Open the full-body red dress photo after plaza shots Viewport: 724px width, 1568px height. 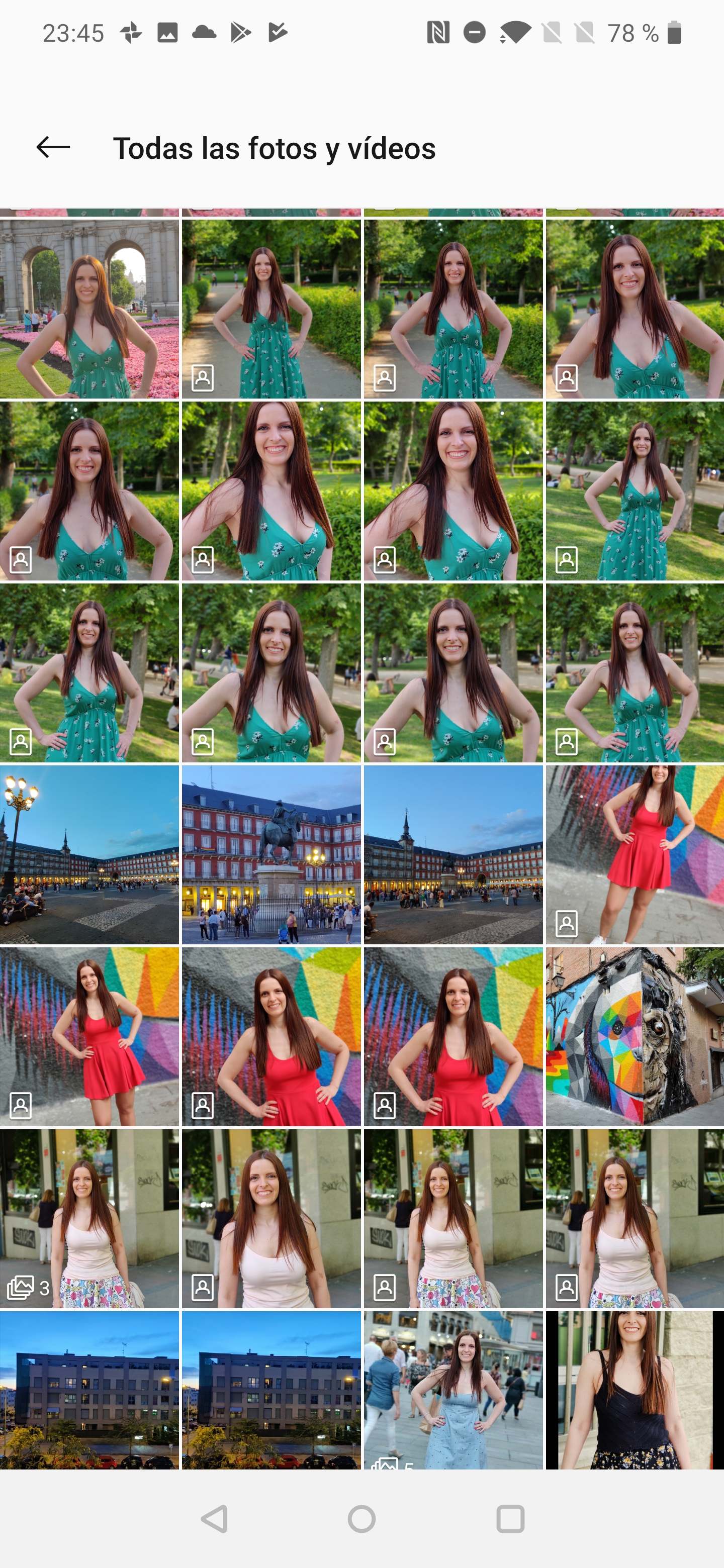coord(635,854)
